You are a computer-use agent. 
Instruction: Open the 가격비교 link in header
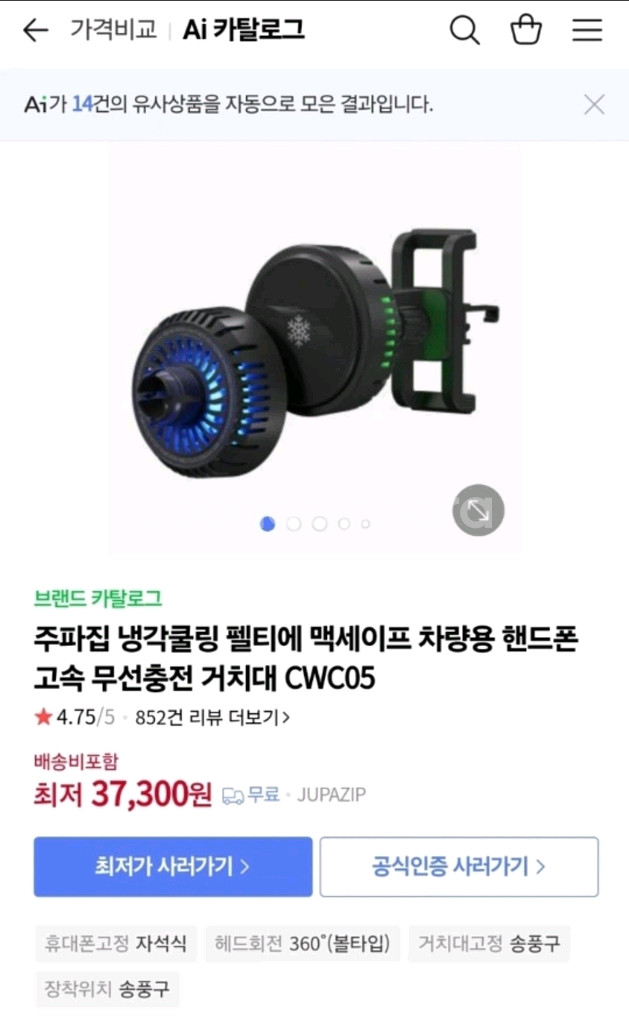click(113, 30)
